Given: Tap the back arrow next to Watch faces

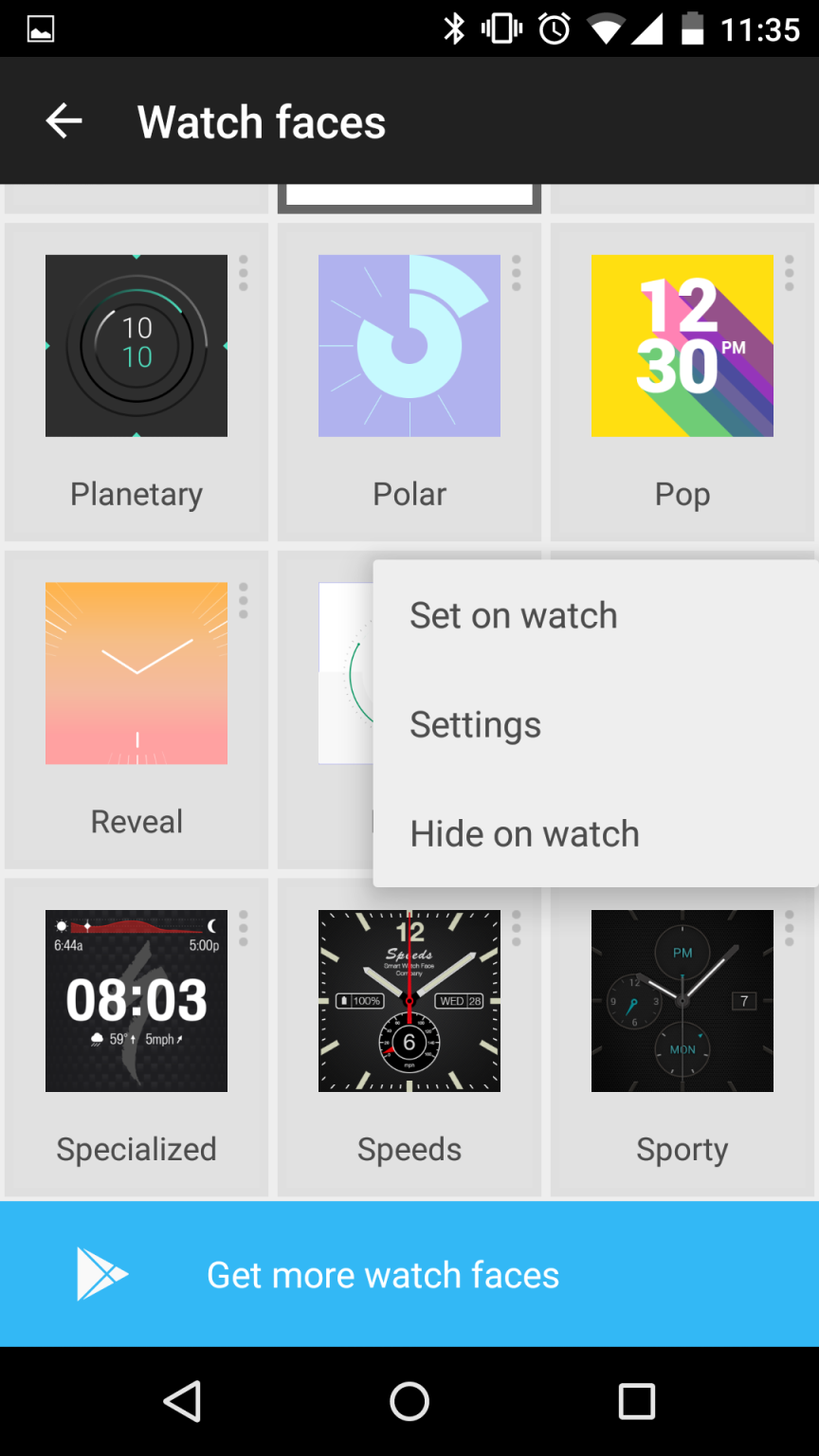Looking at the screenshot, I should [63, 121].
